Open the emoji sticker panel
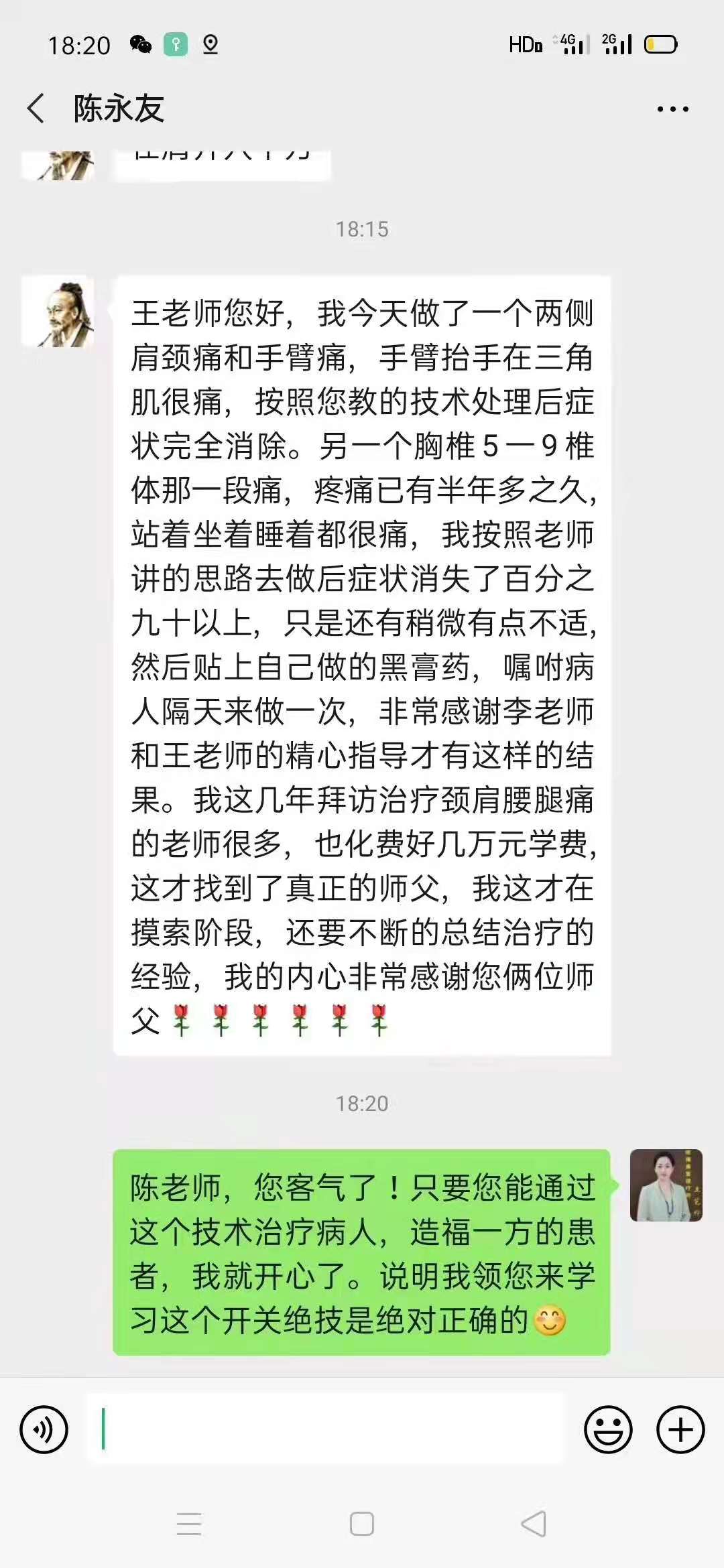 pos(608,1430)
